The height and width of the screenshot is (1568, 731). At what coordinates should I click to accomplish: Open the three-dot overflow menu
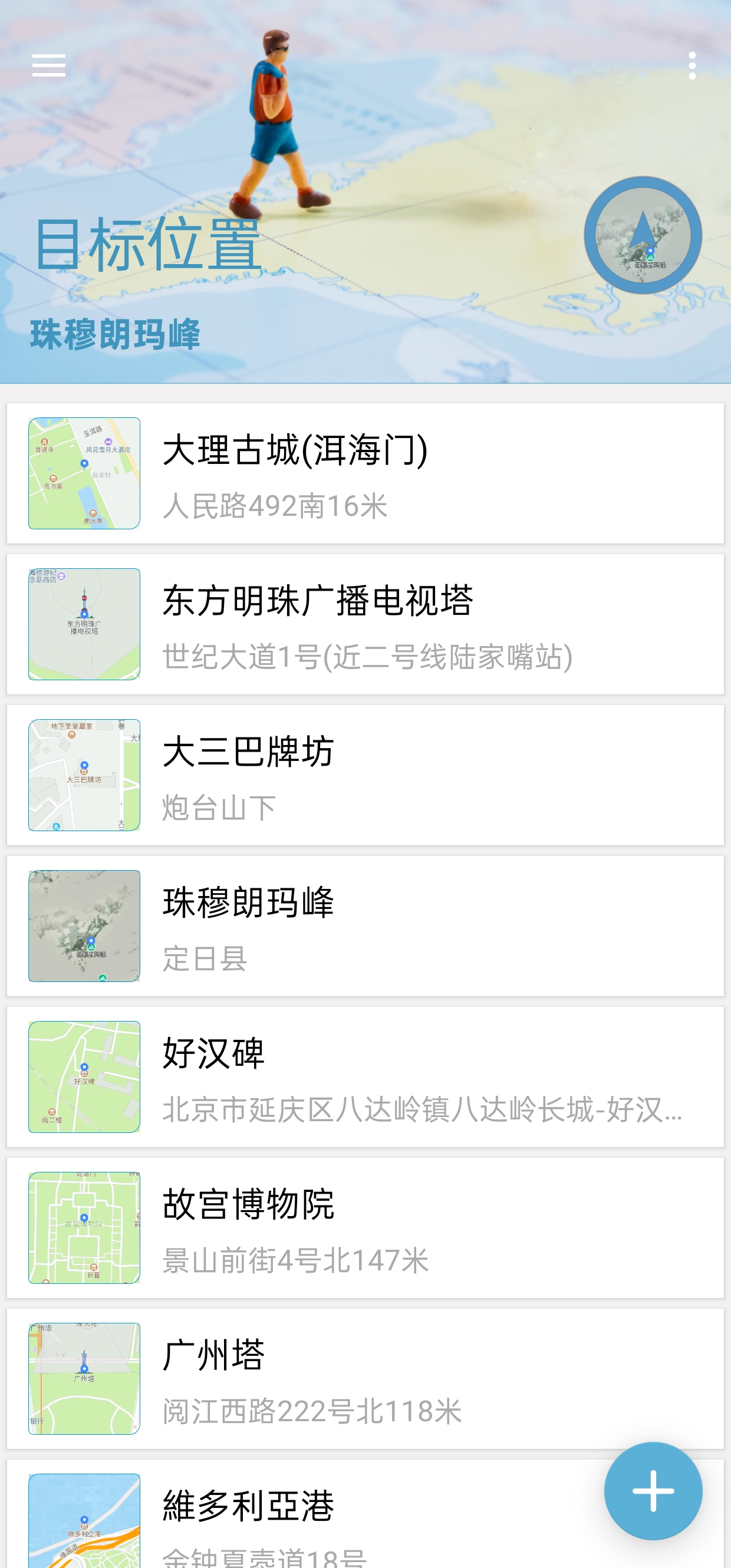tap(692, 65)
